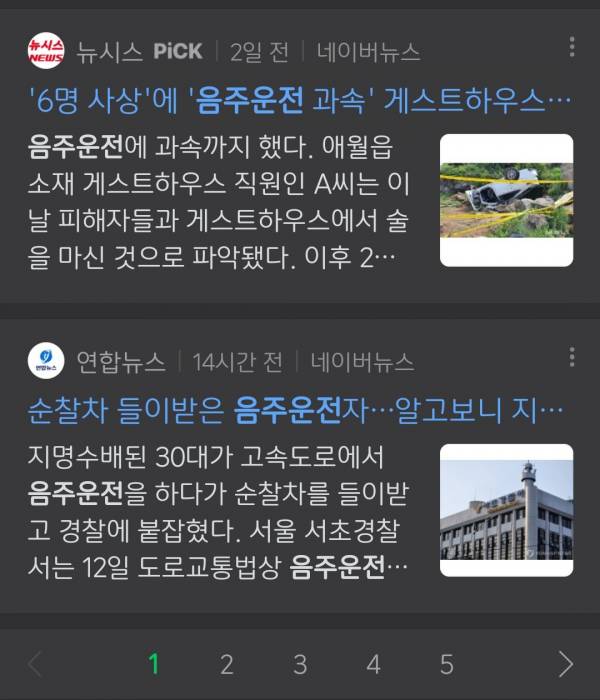Go to results page 2
This screenshot has height=700, width=600.
(227, 664)
